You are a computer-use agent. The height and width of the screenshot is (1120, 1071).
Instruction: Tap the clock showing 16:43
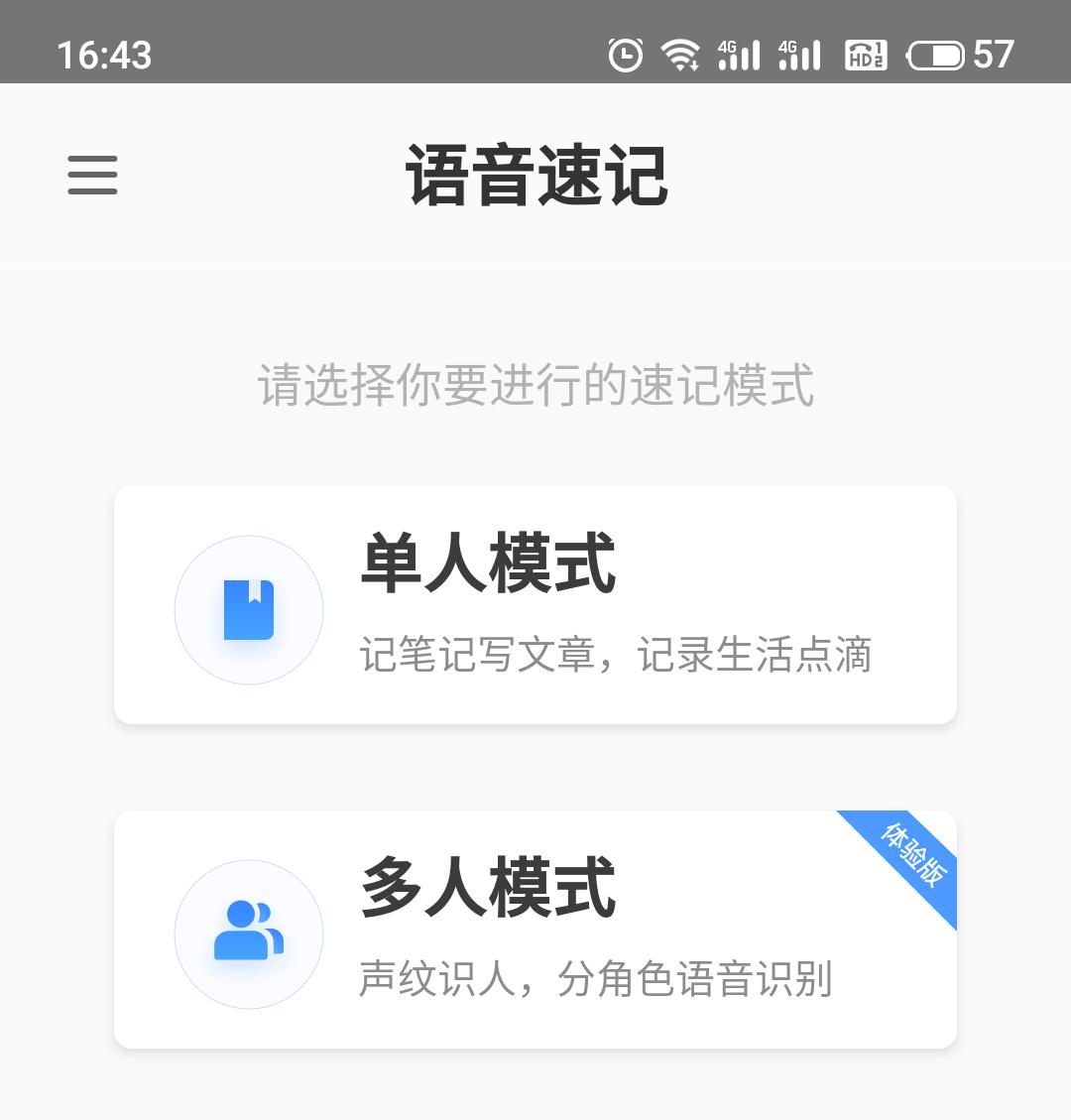pyautogui.click(x=102, y=57)
